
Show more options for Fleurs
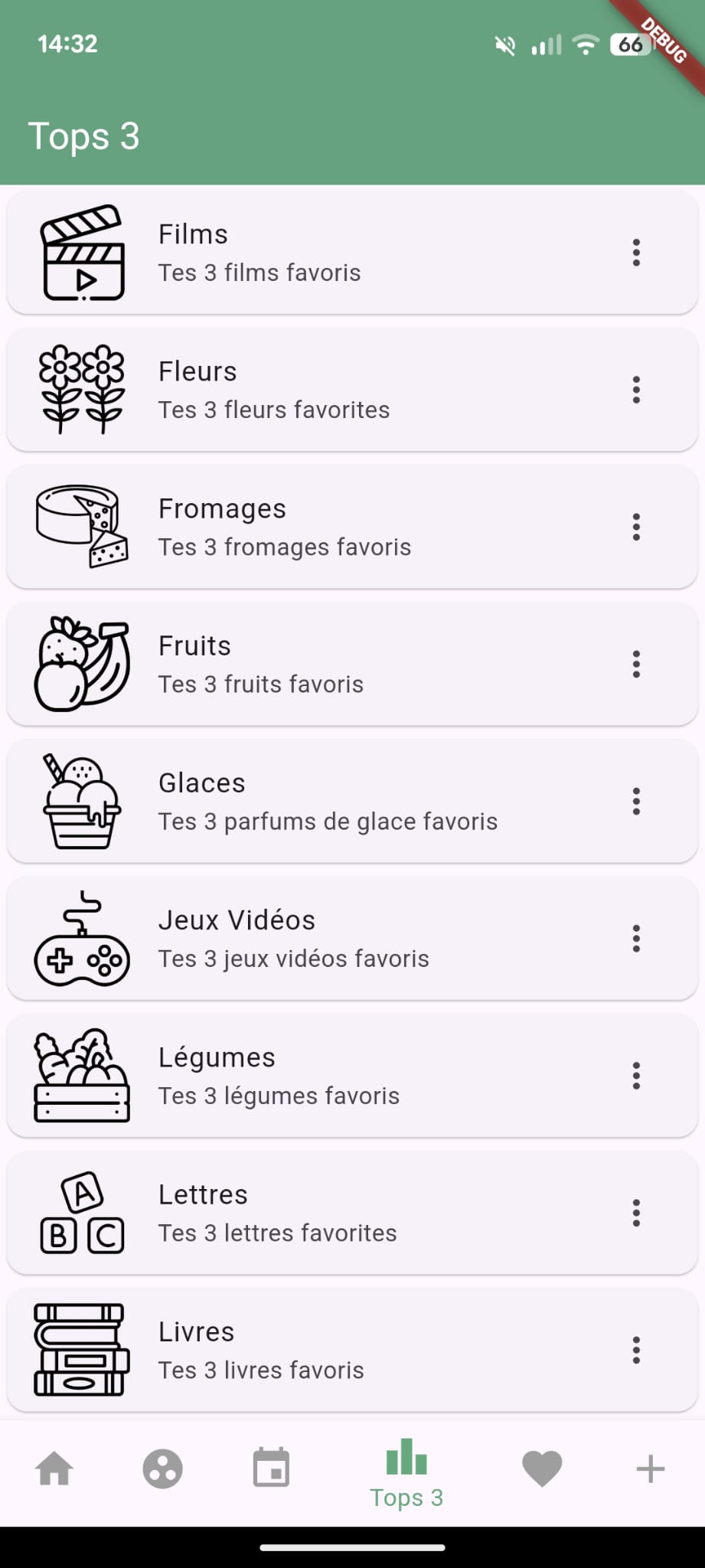[x=636, y=390]
